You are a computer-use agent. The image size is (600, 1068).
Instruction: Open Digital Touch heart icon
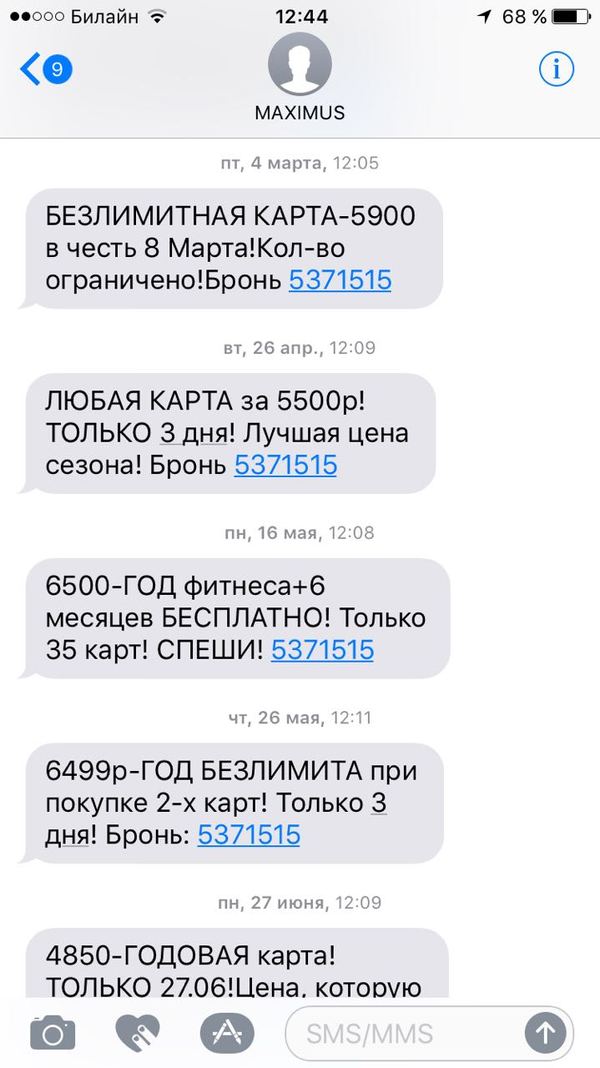tap(137, 1031)
